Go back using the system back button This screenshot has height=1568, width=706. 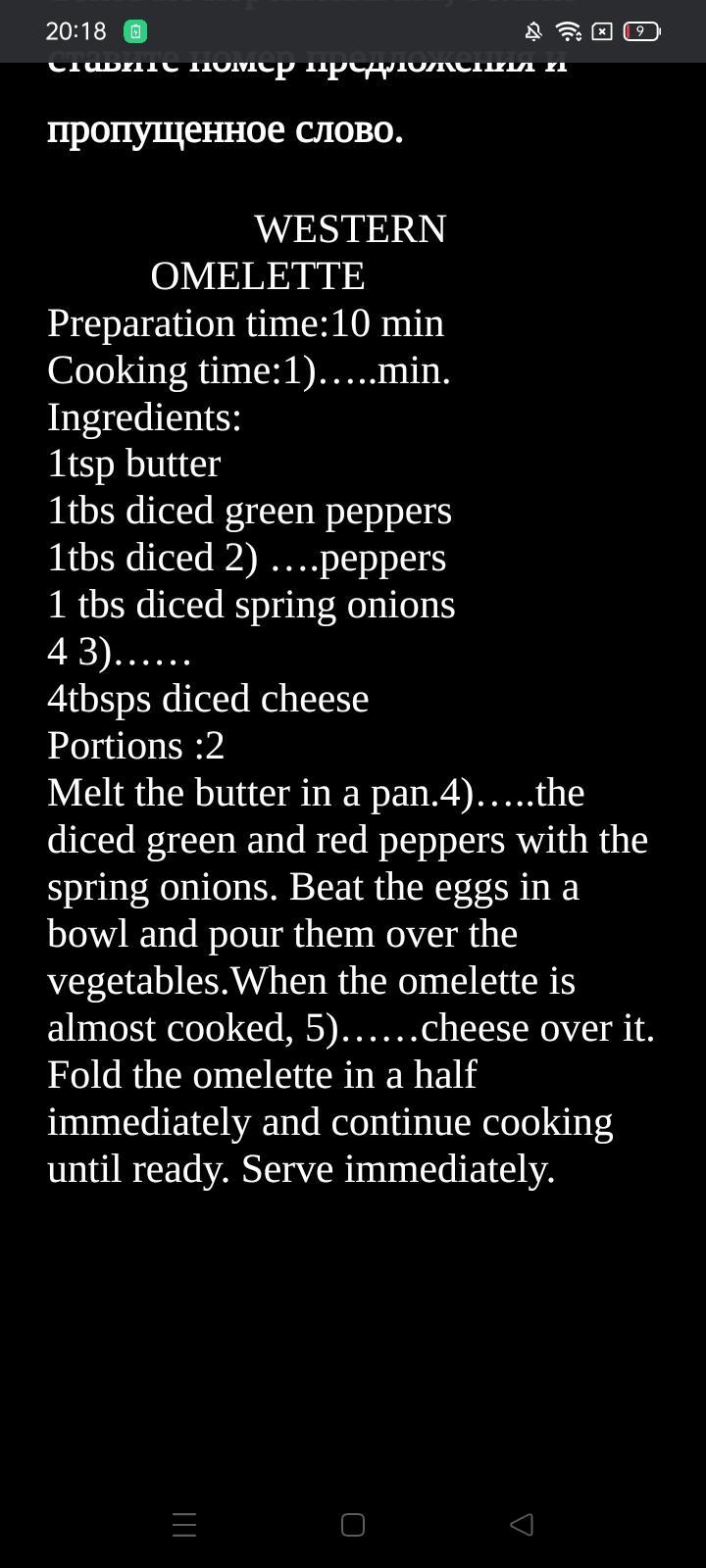tap(522, 1524)
